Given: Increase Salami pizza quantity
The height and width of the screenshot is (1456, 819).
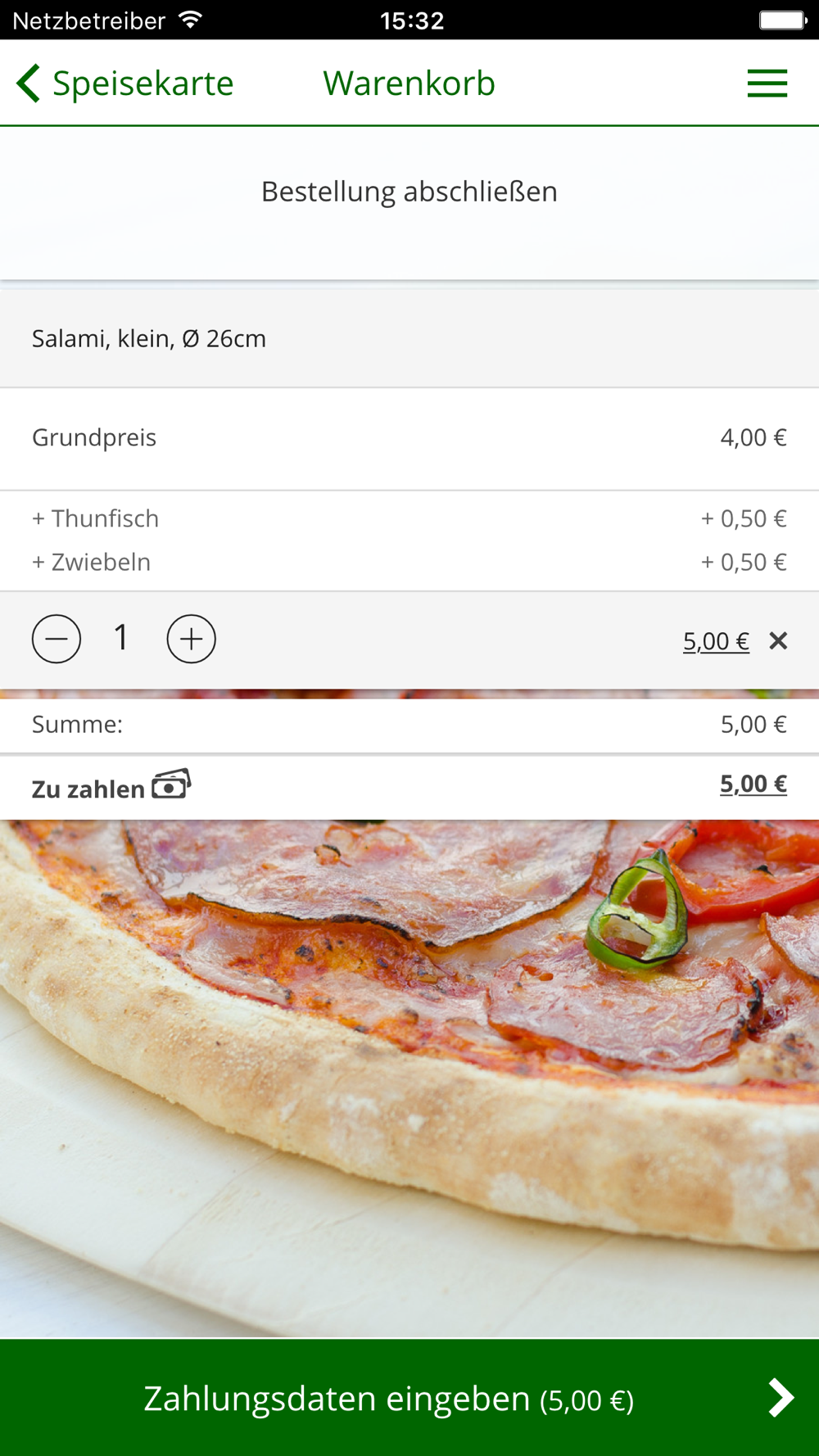Looking at the screenshot, I should point(191,639).
